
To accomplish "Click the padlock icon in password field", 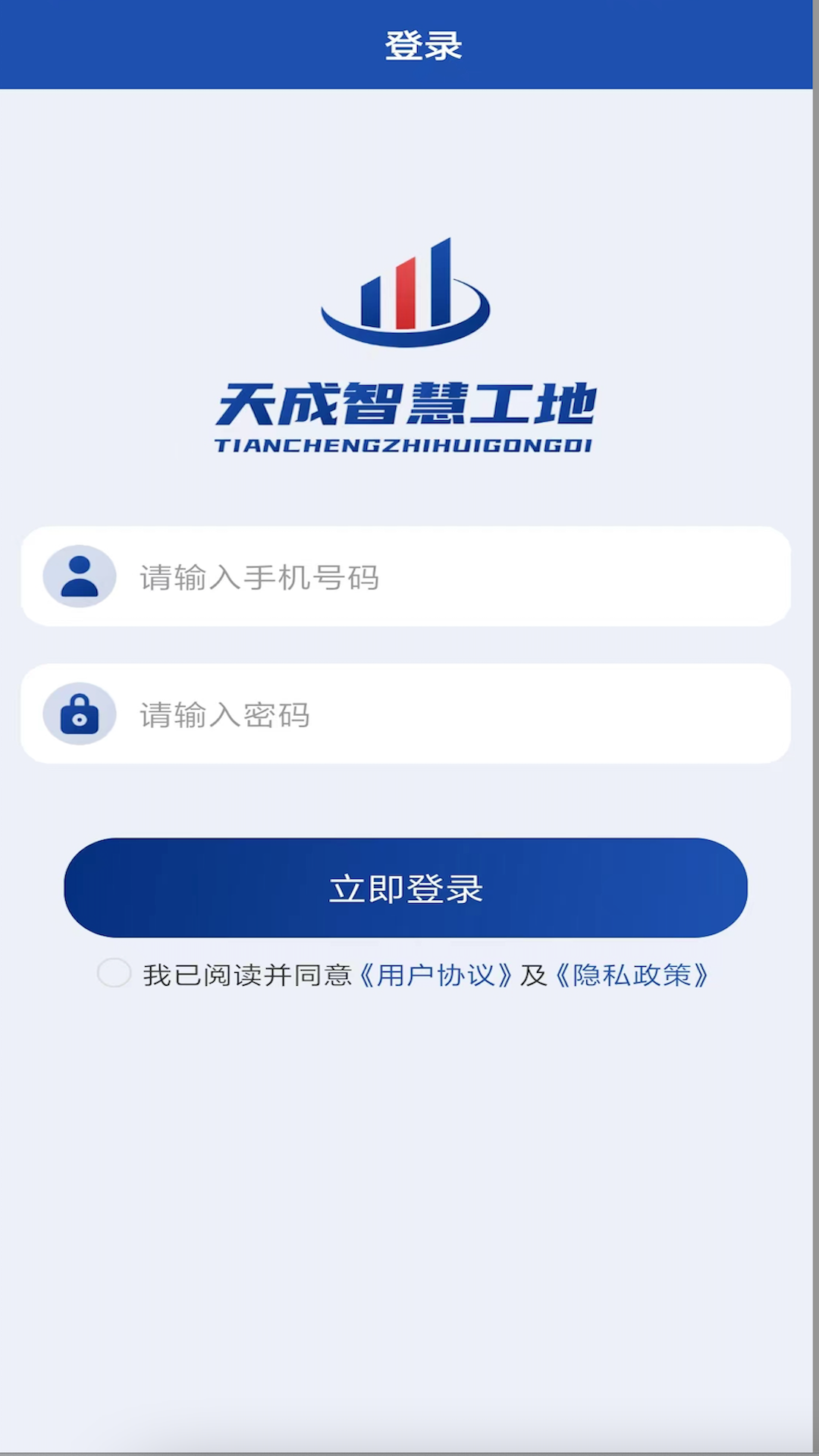I will (x=80, y=714).
